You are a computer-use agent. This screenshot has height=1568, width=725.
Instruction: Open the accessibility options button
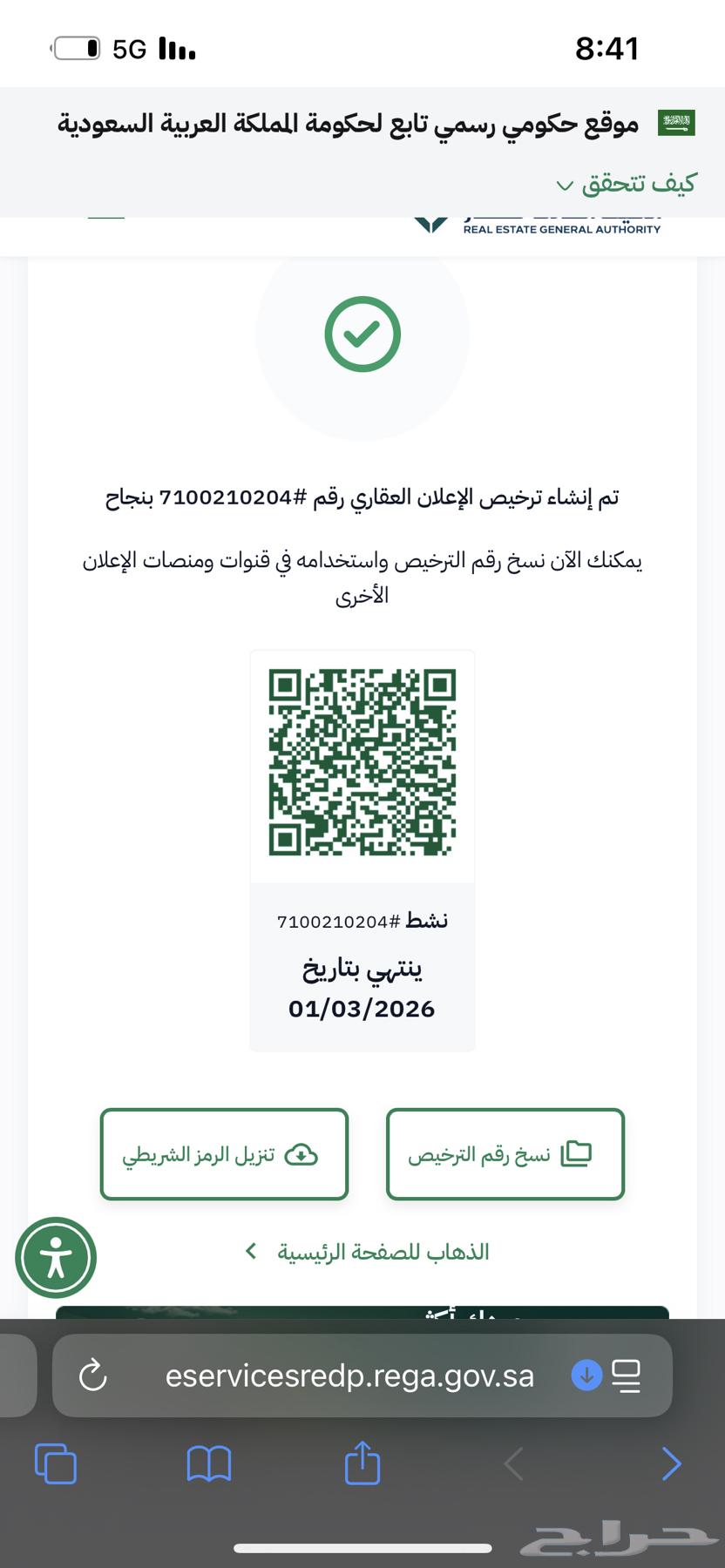click(x=56, y=1258)
